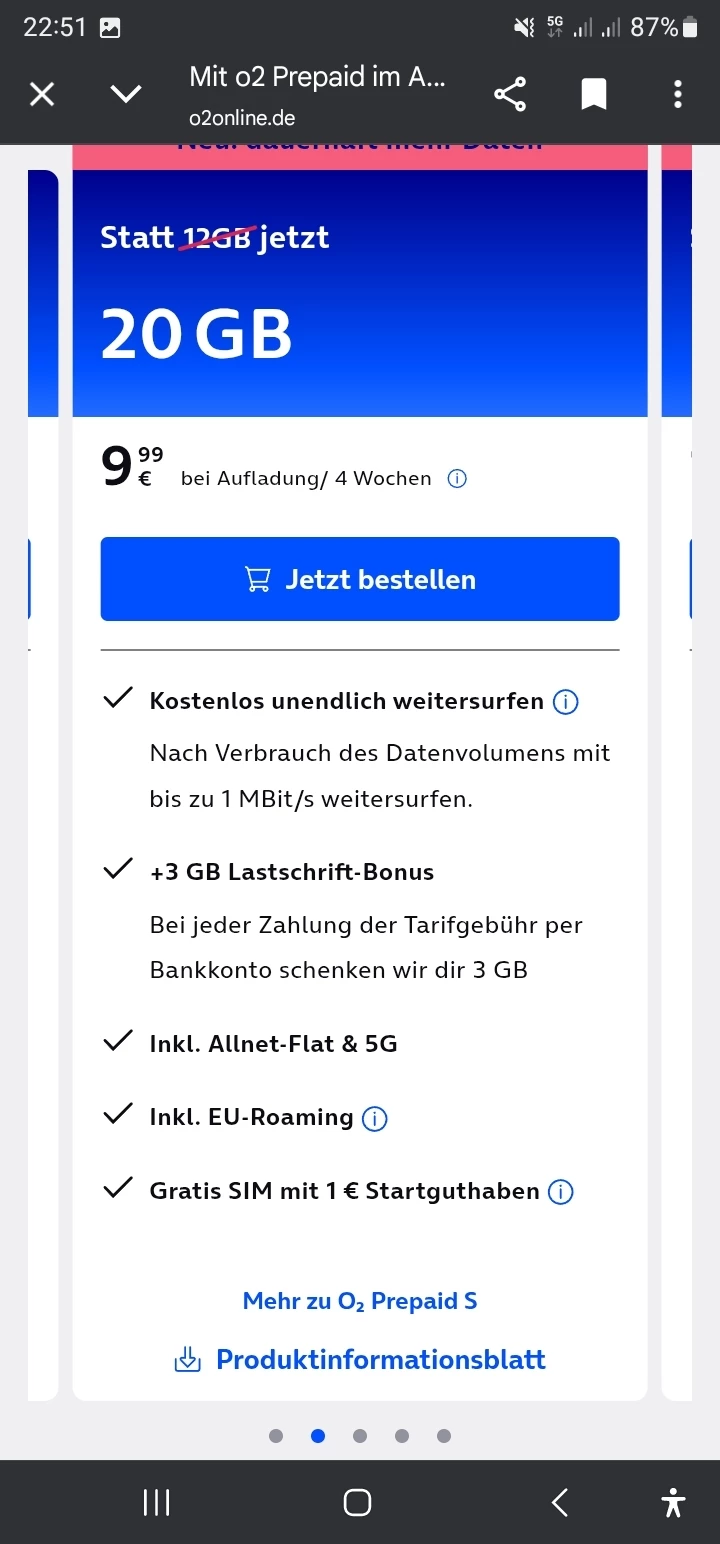Go back with the system back button

[x=560, y=1502]
